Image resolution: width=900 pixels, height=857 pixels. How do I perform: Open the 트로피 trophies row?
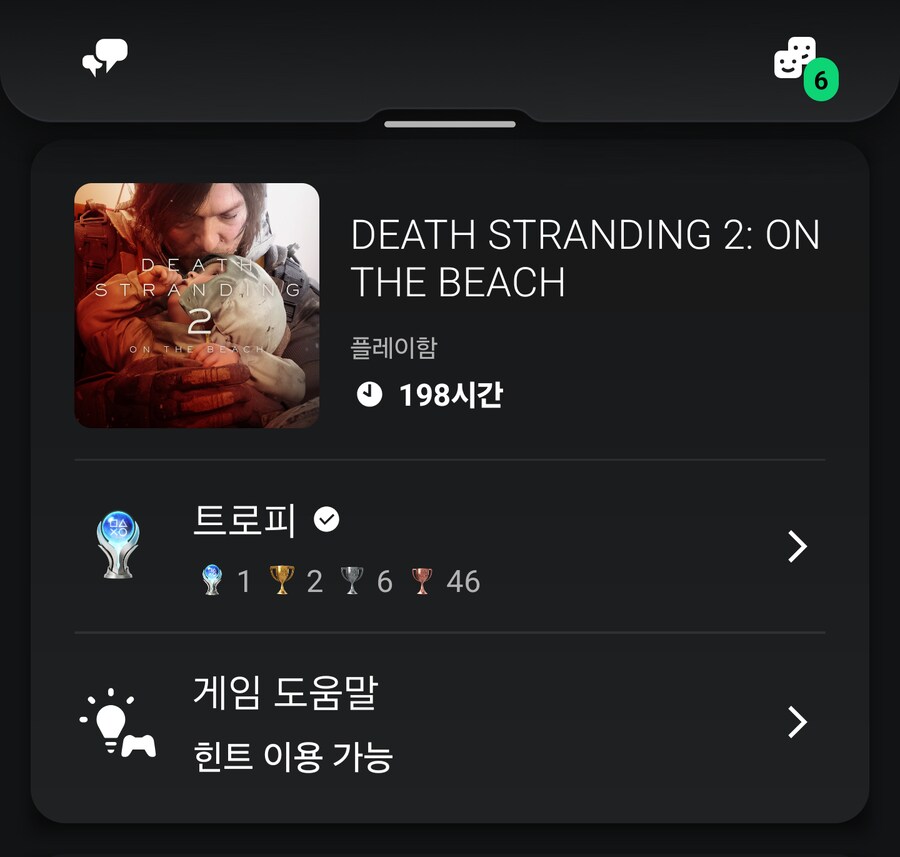[x=450, y=547]
